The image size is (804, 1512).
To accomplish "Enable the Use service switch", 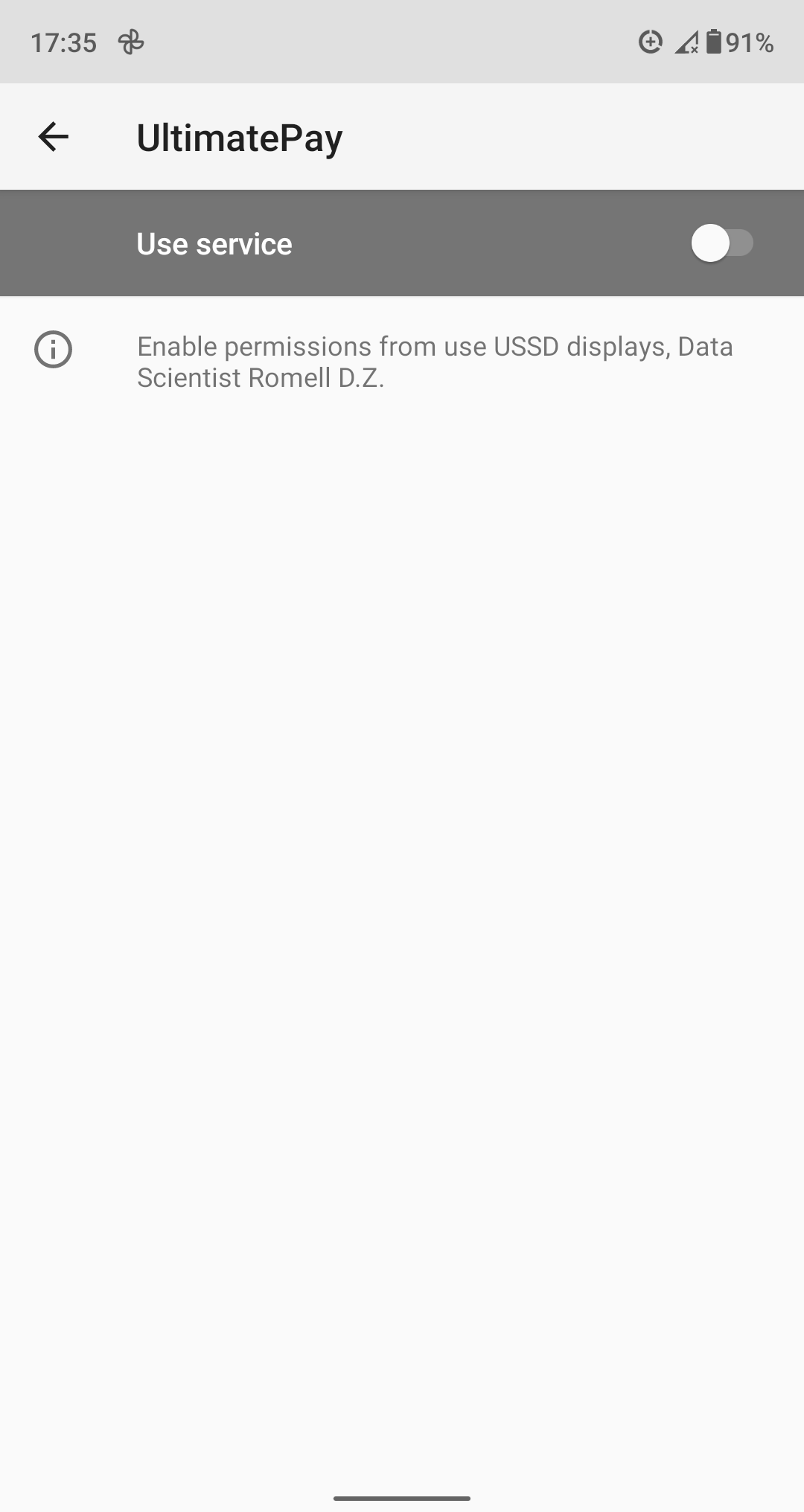I will pyautogui.click(x=721, y=243).
